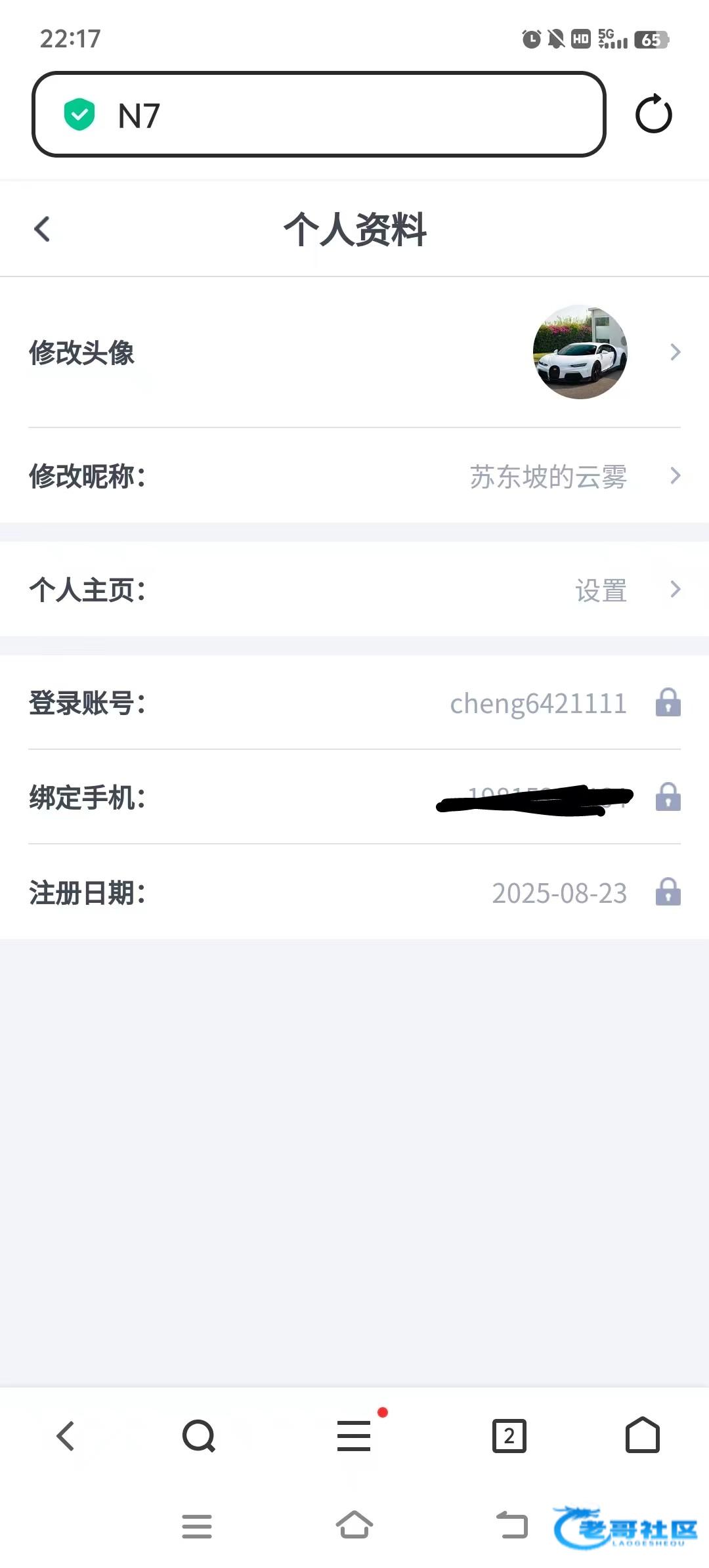Return to the system home screen
The image size is (709, 1568).
(354, 1526)
